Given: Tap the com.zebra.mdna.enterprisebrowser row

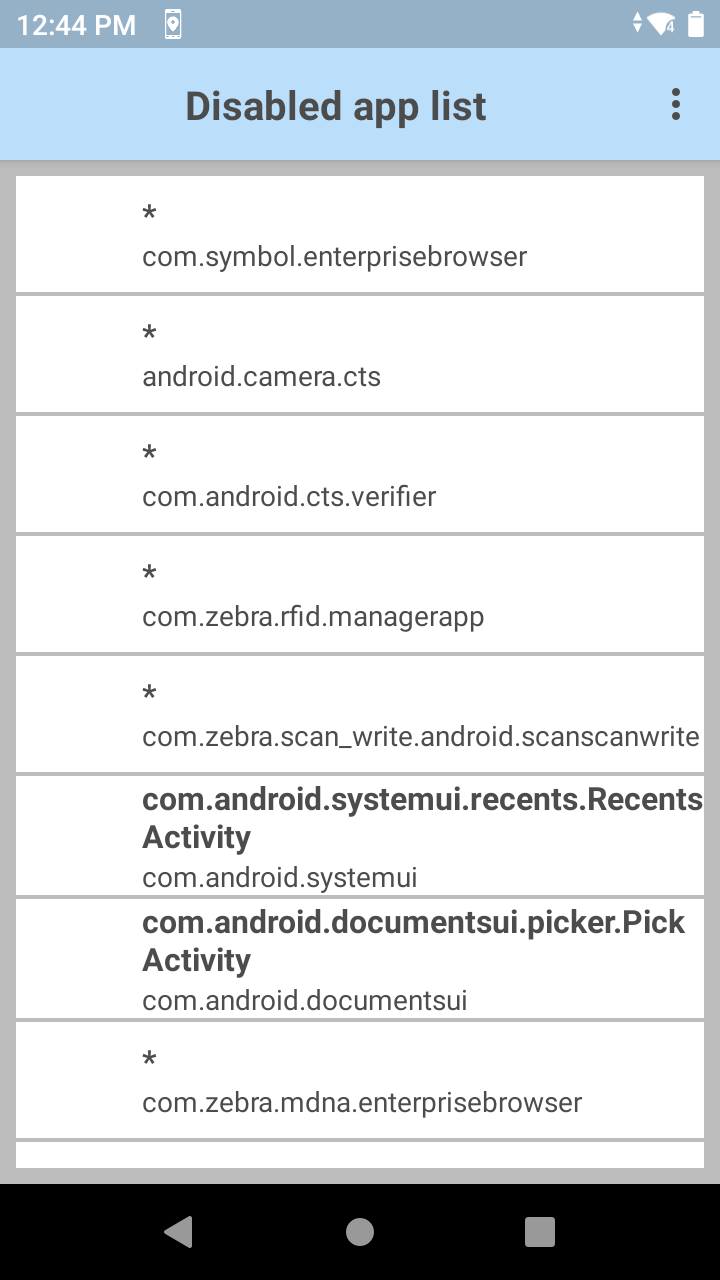Looking at the screenshot, I should [360, 1080].
